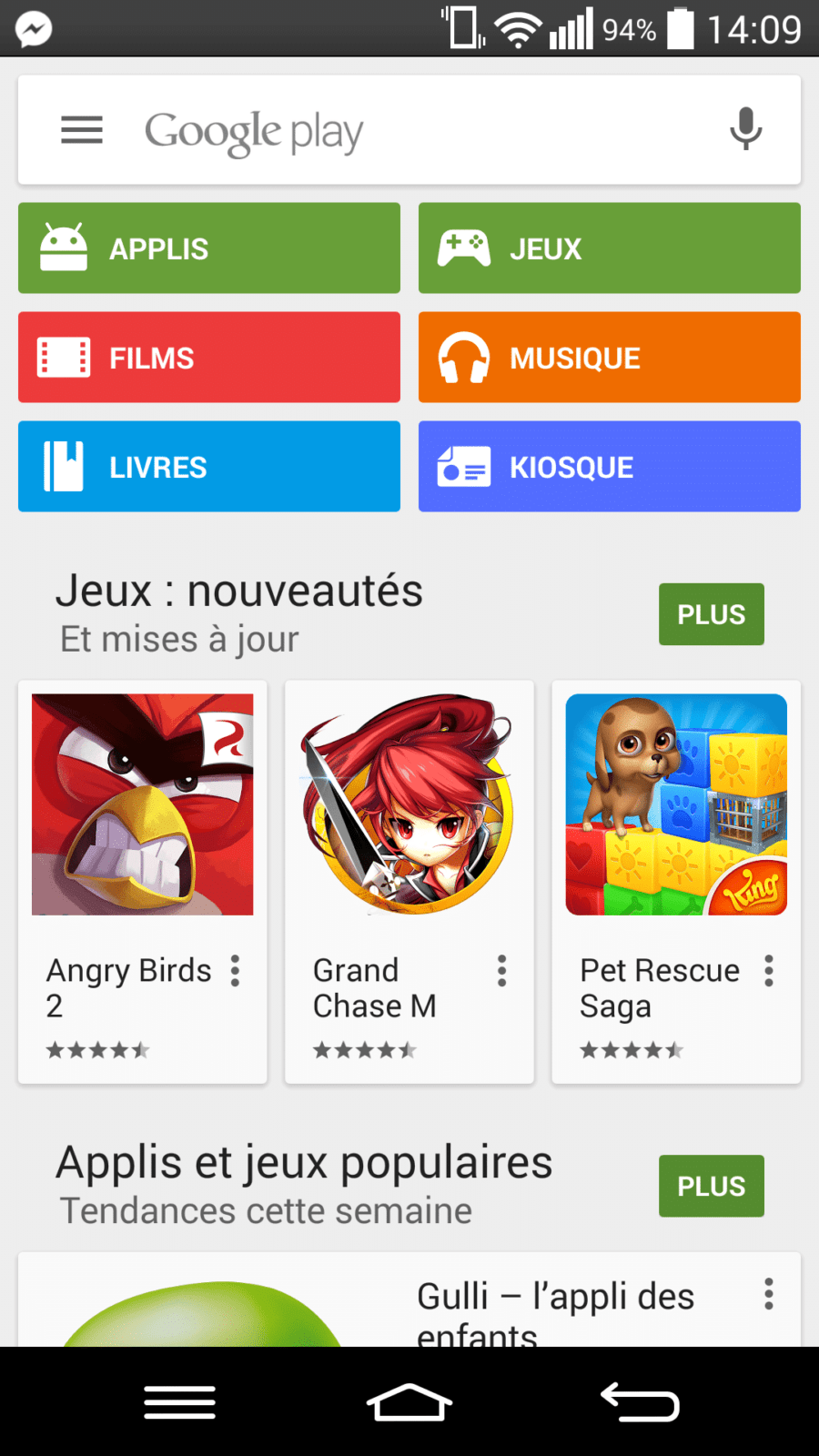
Task: Open the MUSIQUE section
Action: [x=608, y=357]
